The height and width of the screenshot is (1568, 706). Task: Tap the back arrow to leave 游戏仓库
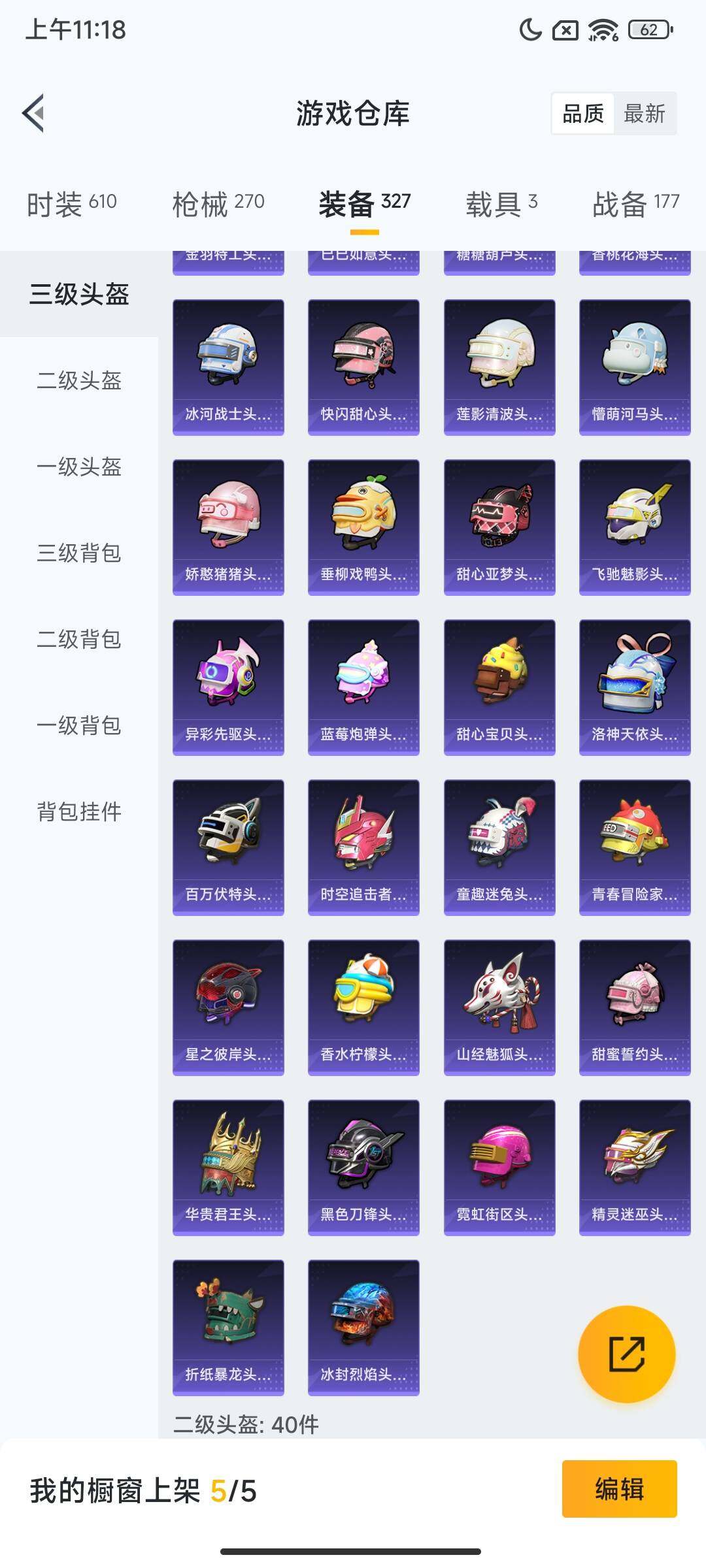pyautogui.click(x=32, y=113)
